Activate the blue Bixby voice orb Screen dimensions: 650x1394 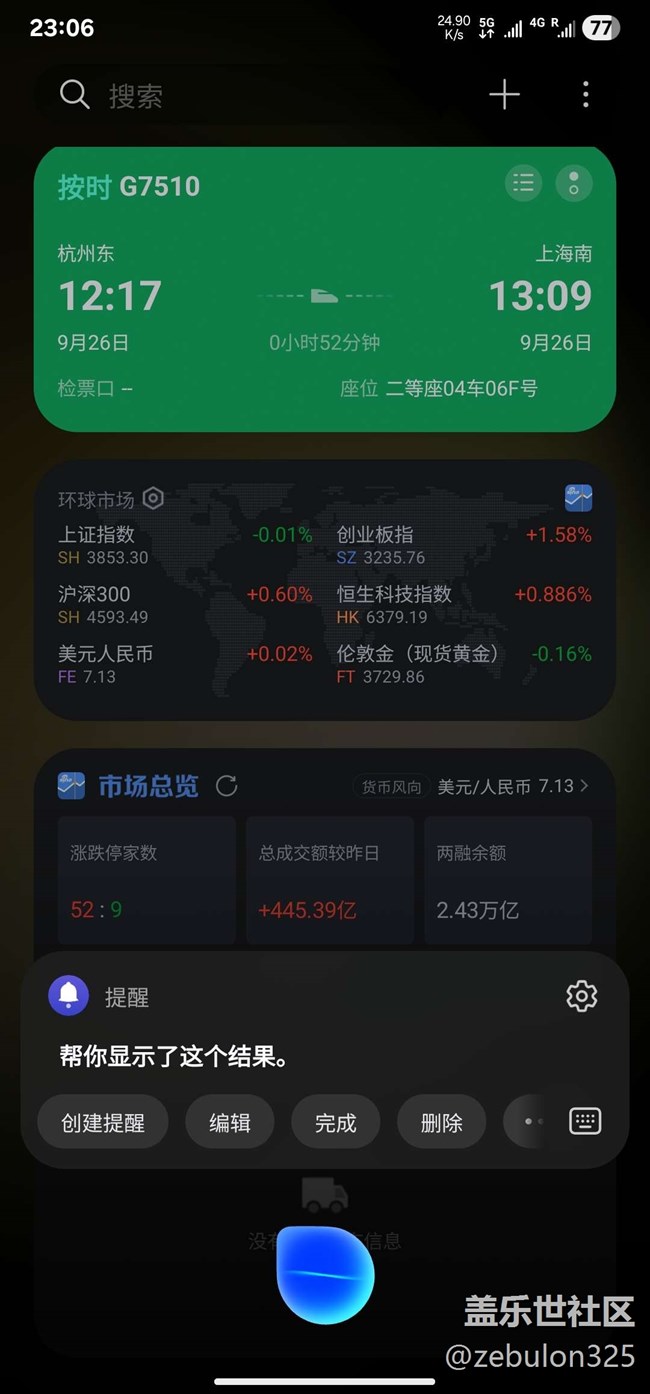coord(325,1275)
